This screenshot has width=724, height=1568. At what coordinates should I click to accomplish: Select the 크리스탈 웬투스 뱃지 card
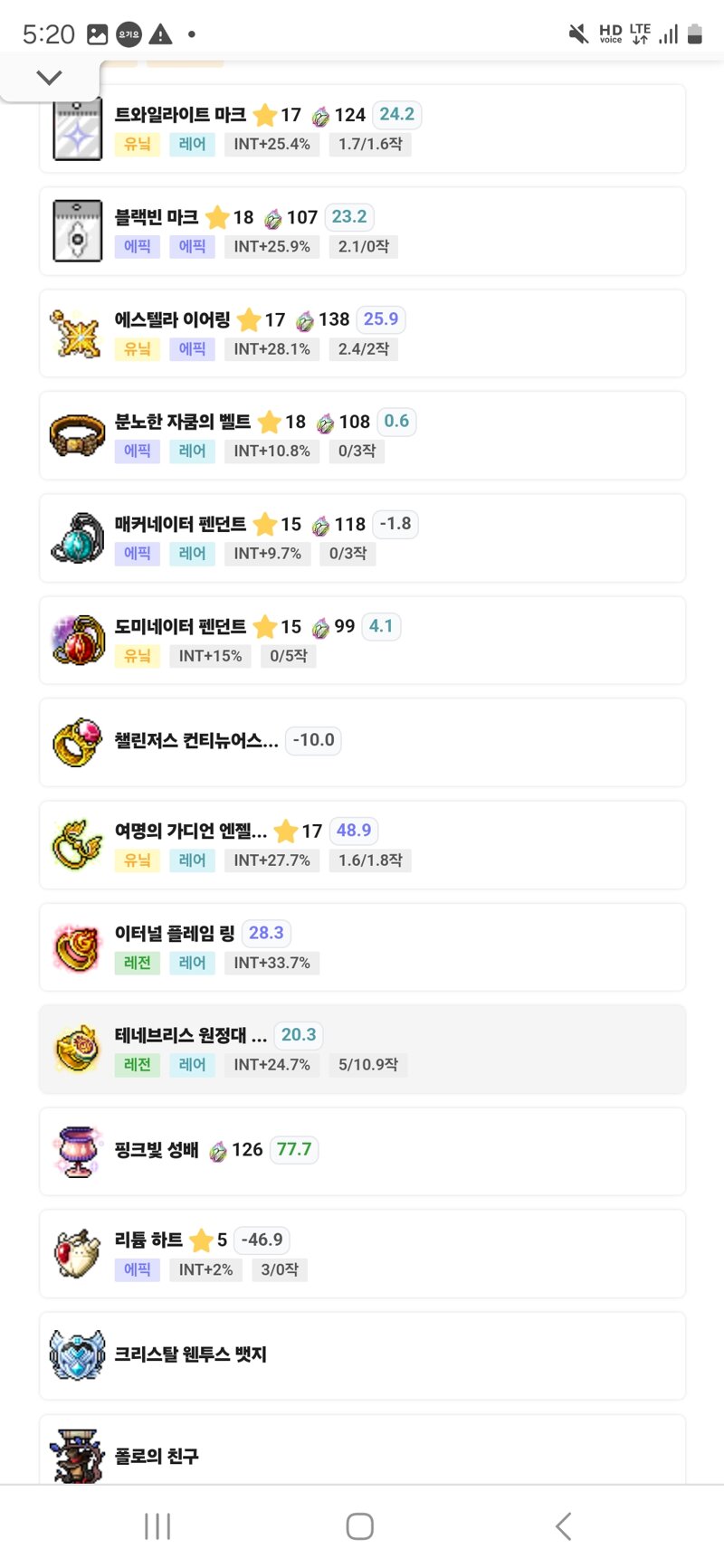point(362,1355)
